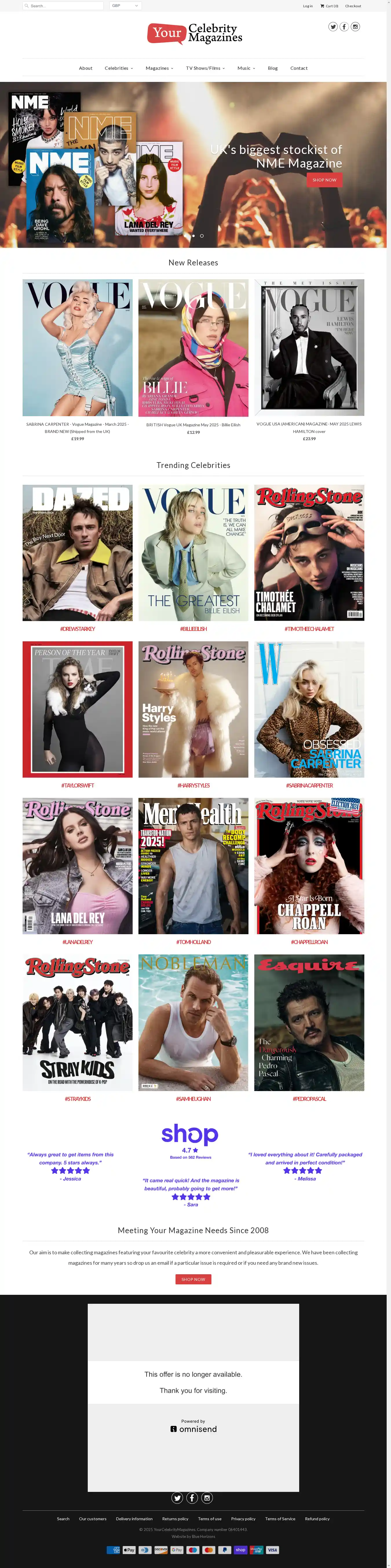
Task: Open the Delivery information footer link
Action: (x=134, y=1519)
